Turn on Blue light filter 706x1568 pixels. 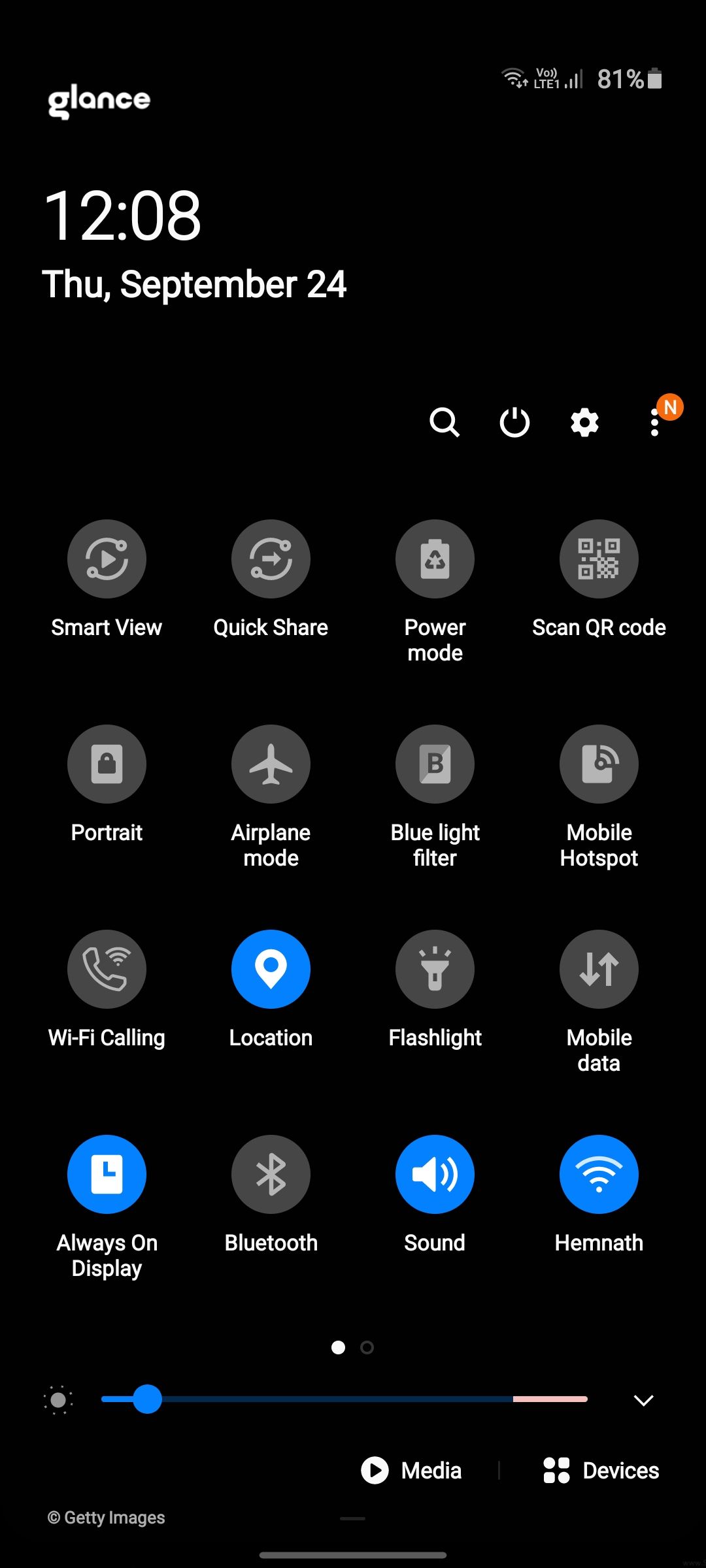[x=435, y=764]
